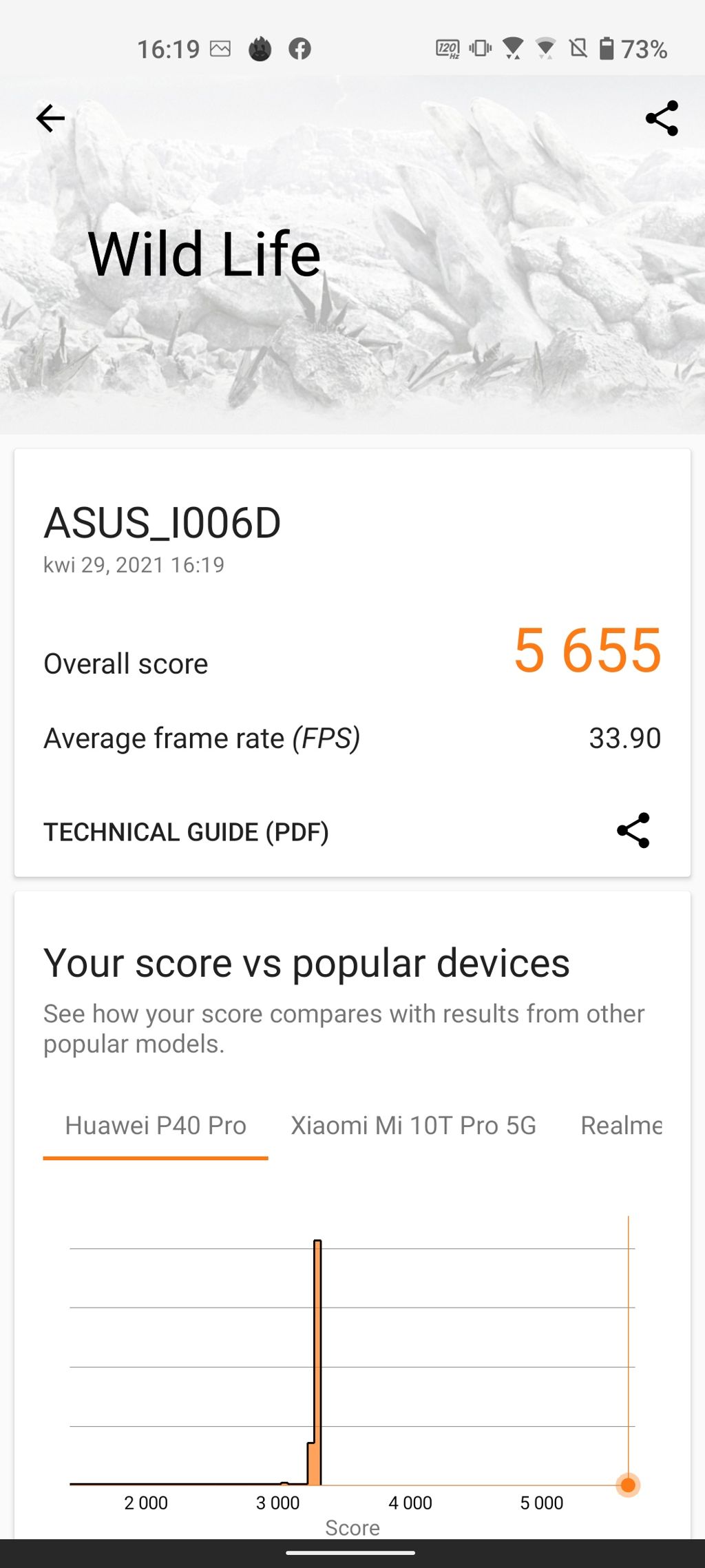Select the Huawei P40 Pro tab
The image size is (705, 1568).
pos(156,1126)
